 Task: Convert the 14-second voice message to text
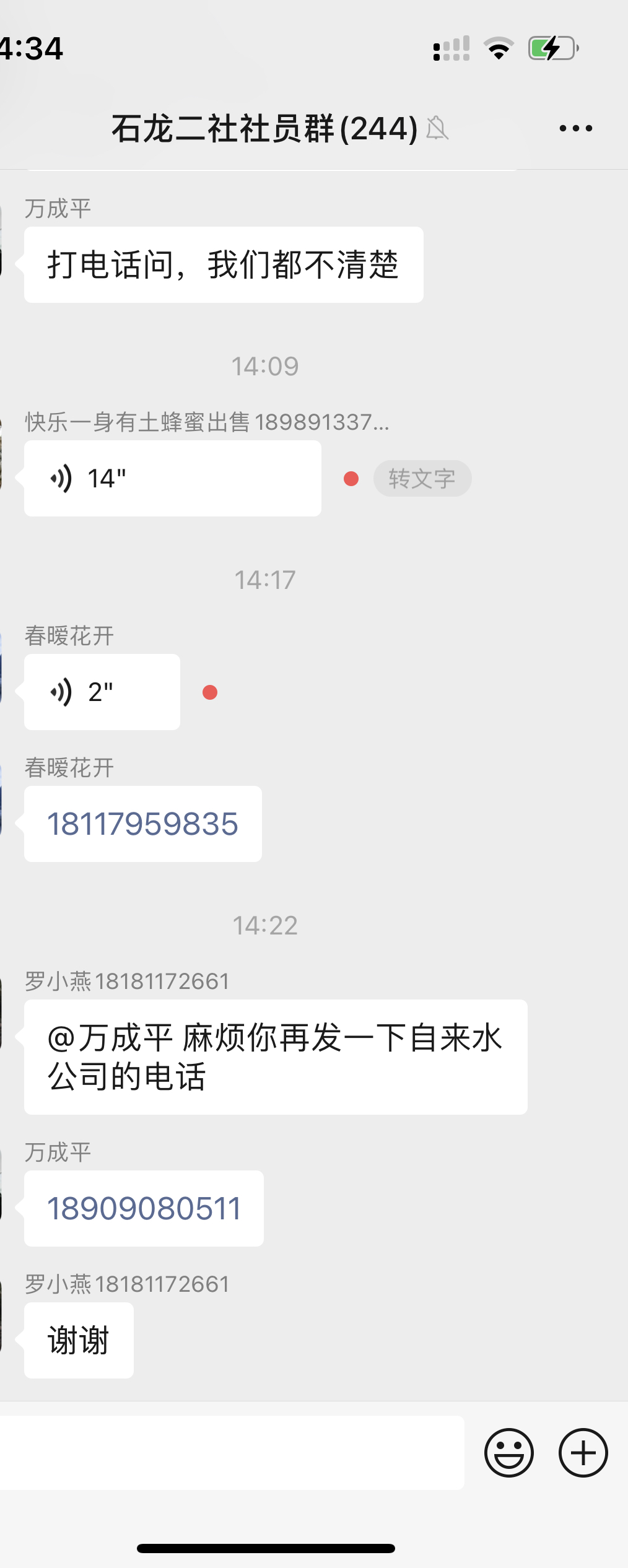coord(422,479)
